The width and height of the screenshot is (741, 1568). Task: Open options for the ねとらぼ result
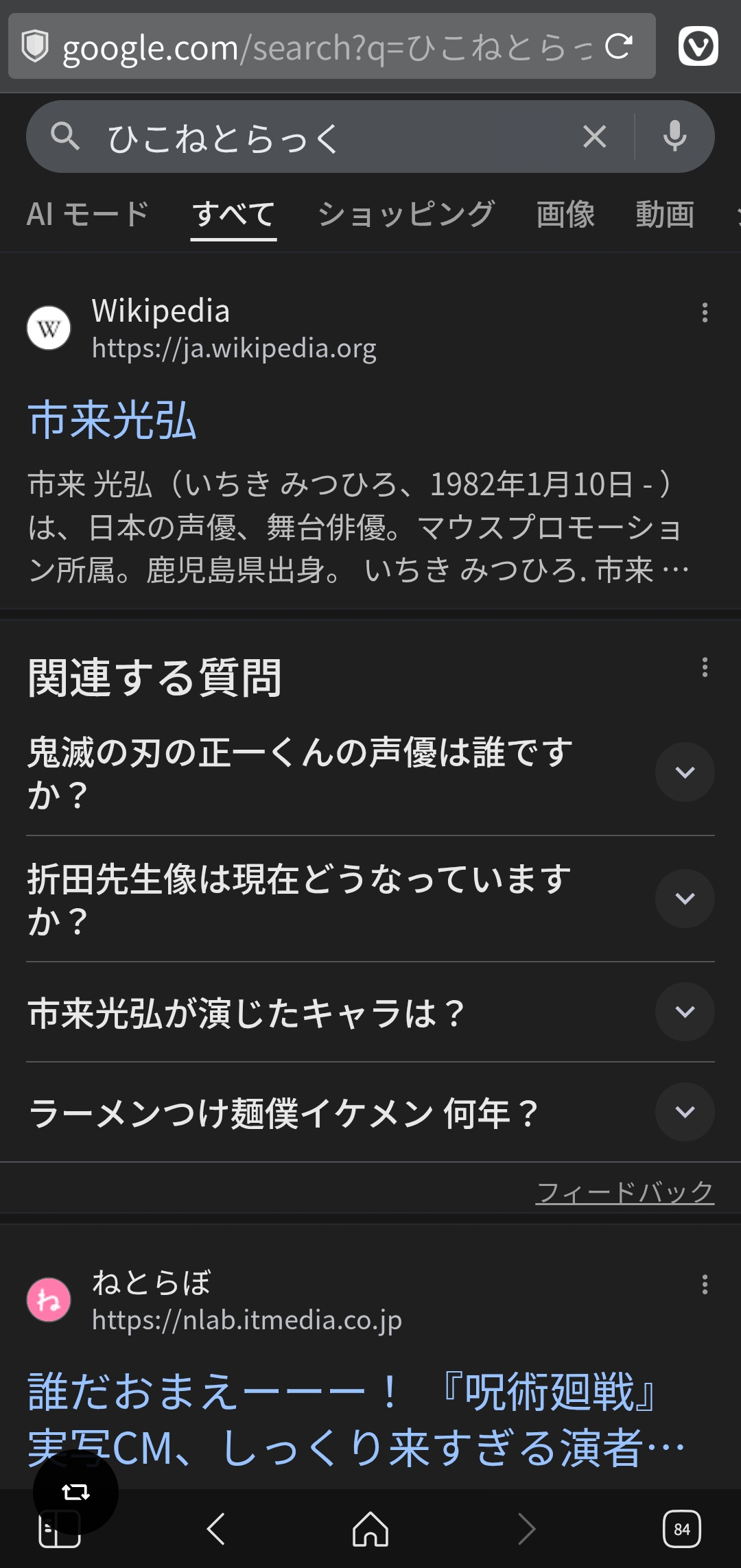pos(705,1285)
